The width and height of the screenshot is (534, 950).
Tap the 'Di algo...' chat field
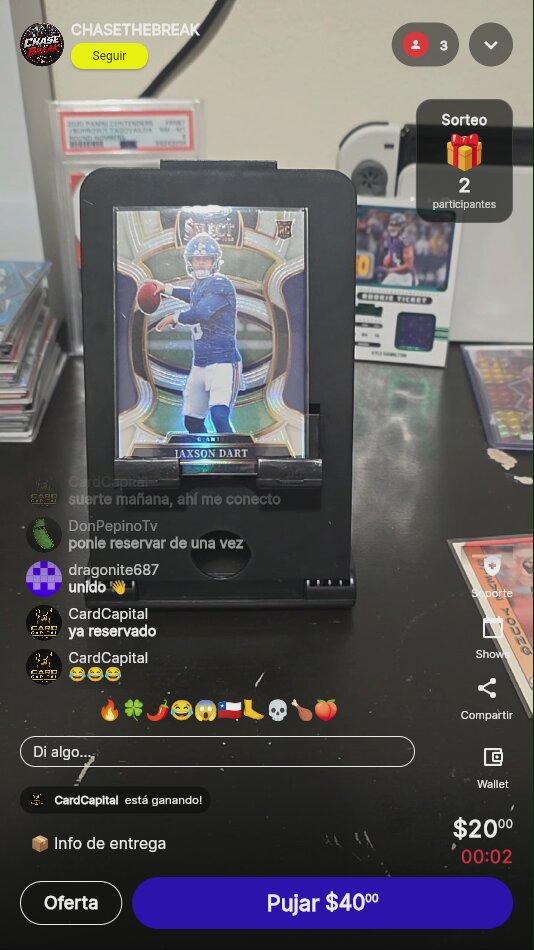coord(217,752)
